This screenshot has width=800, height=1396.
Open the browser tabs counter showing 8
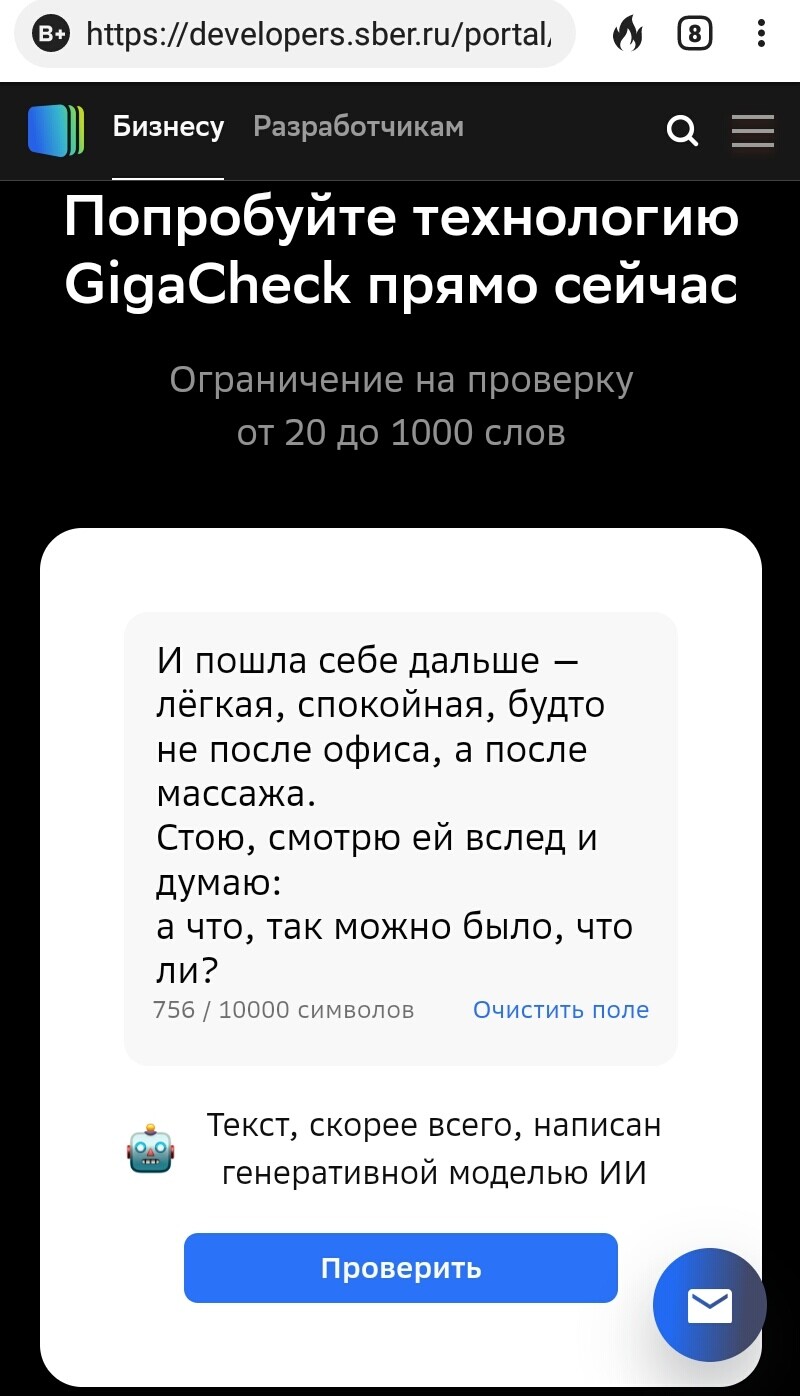[x=695, y=36]
